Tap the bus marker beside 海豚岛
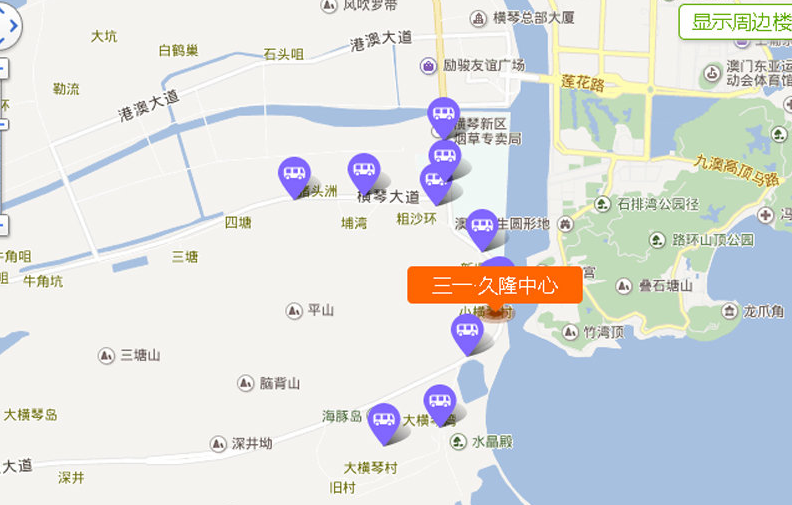Image resolution: width=792 pixels, height=505 pixels. pos(385,420)
